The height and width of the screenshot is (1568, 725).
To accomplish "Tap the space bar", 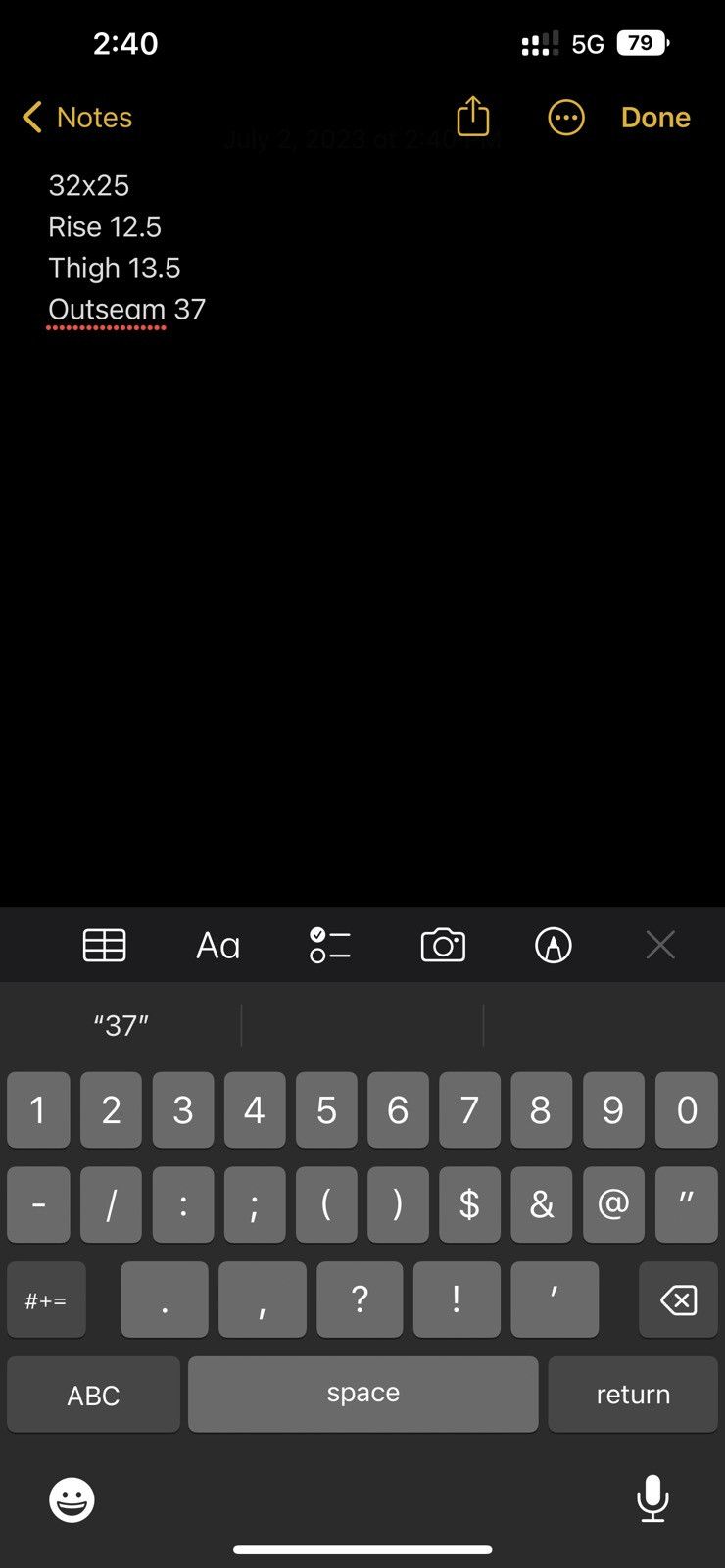I will coord(362,1395).
